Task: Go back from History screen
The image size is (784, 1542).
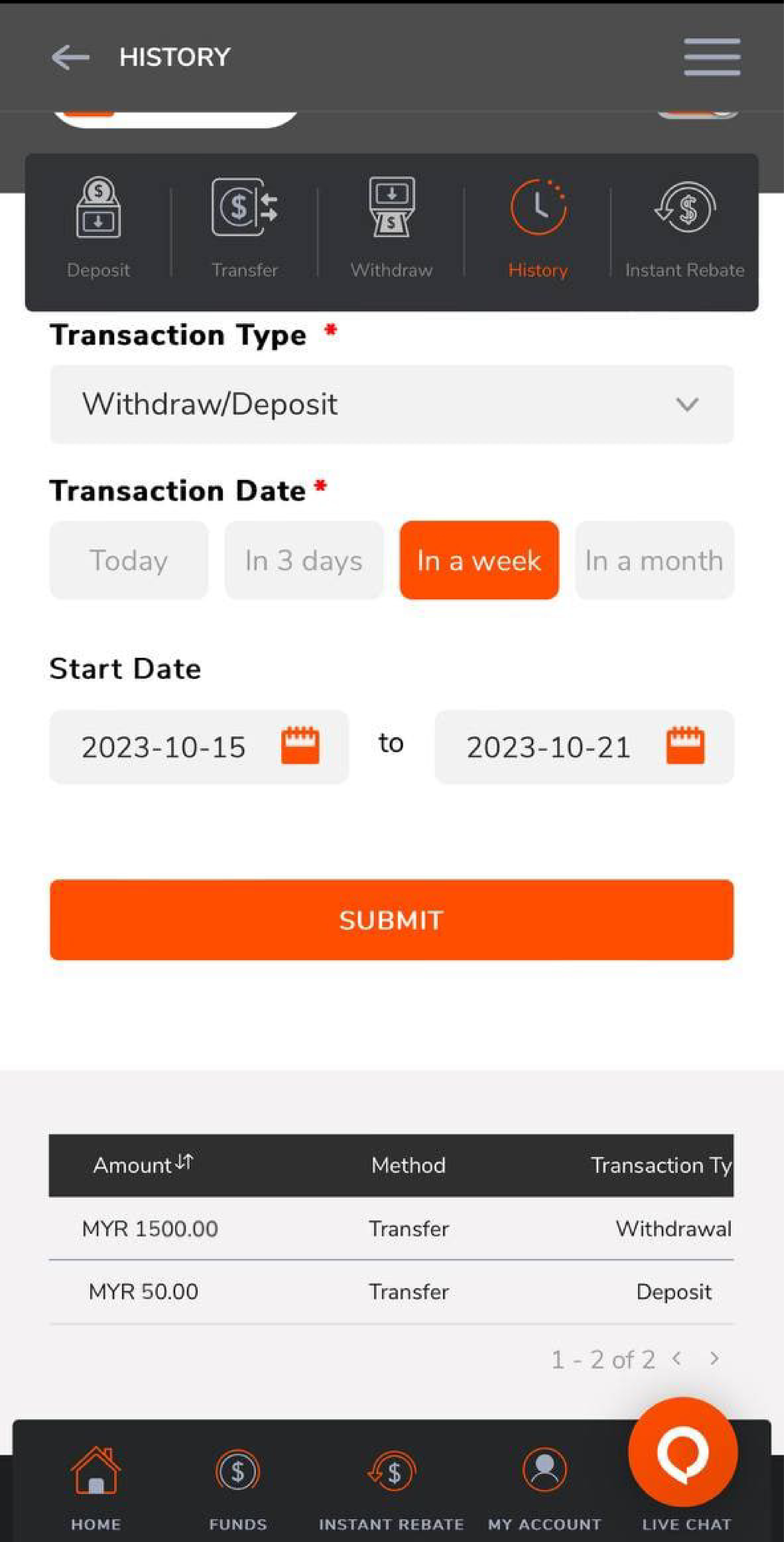Action: coord(70,58)
